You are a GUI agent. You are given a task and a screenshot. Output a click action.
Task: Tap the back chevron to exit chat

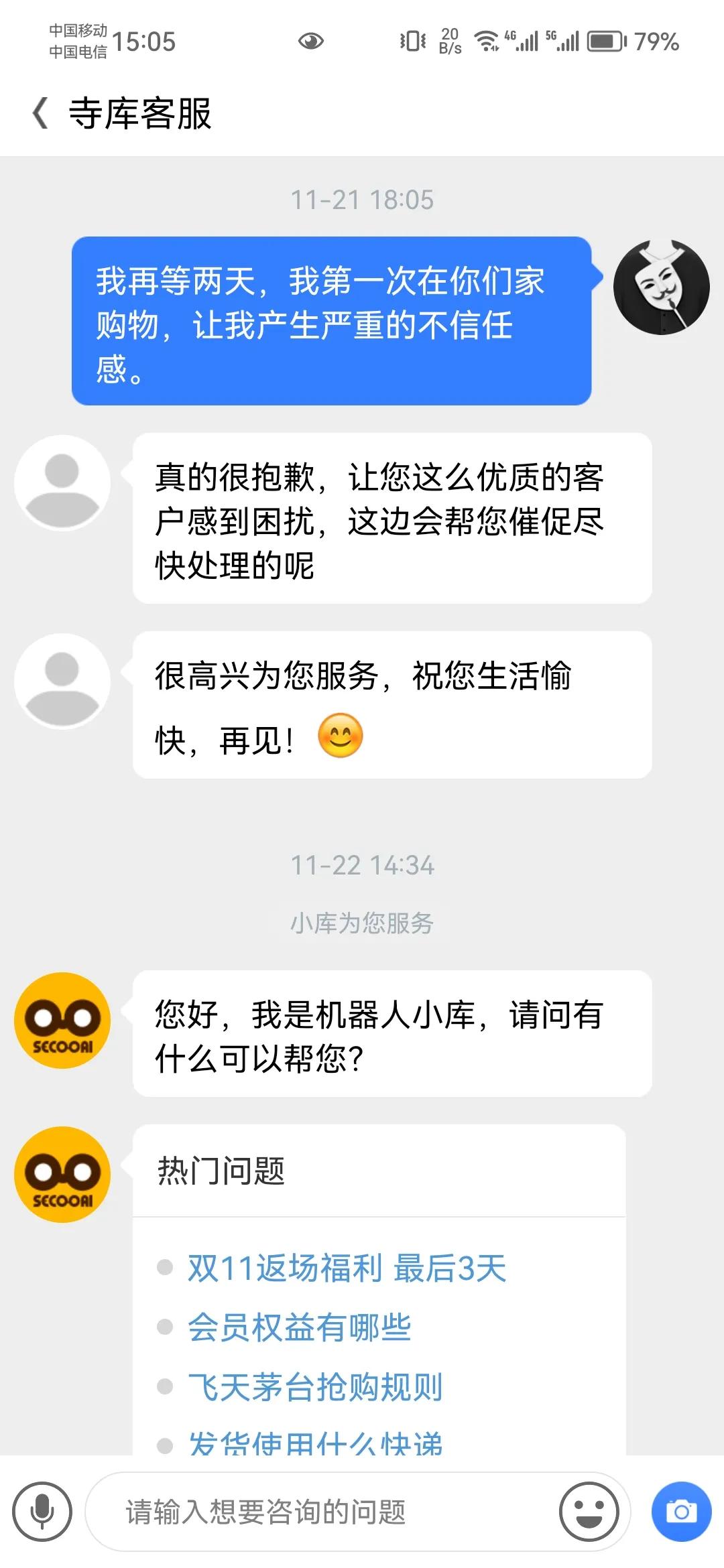click(x=40, y=111)
